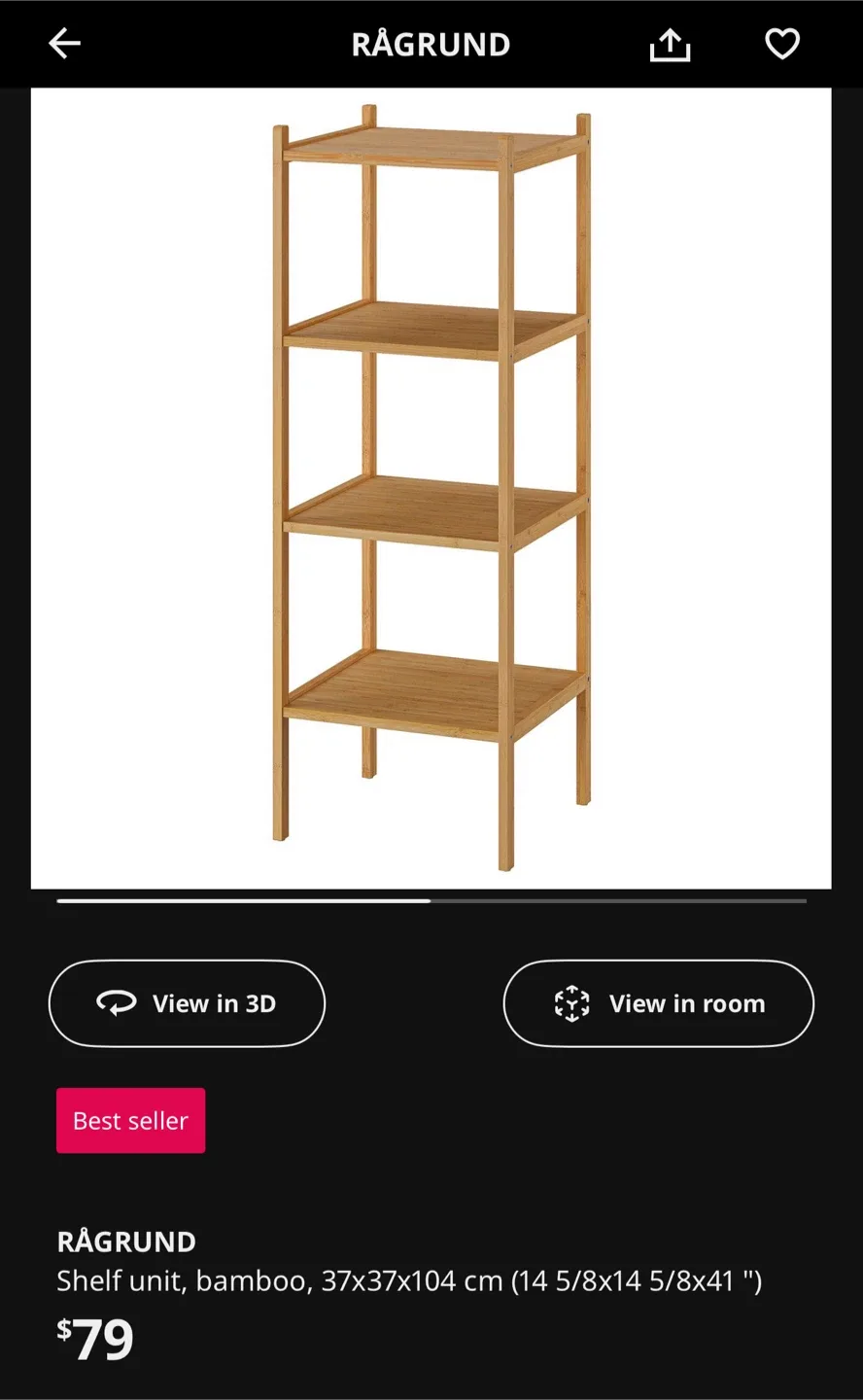The width and height of the screenshot is (863, 1400).
Task: Select the Best seller badge
Action: [130, 1120]
